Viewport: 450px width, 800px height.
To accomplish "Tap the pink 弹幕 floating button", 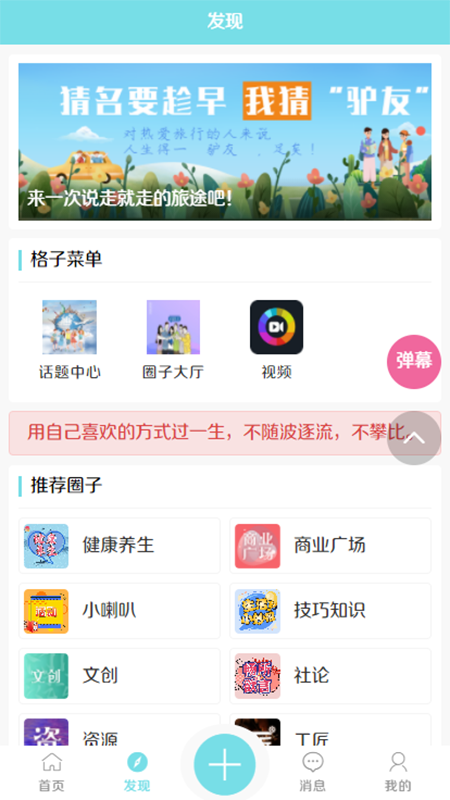I will coord(414,362).
